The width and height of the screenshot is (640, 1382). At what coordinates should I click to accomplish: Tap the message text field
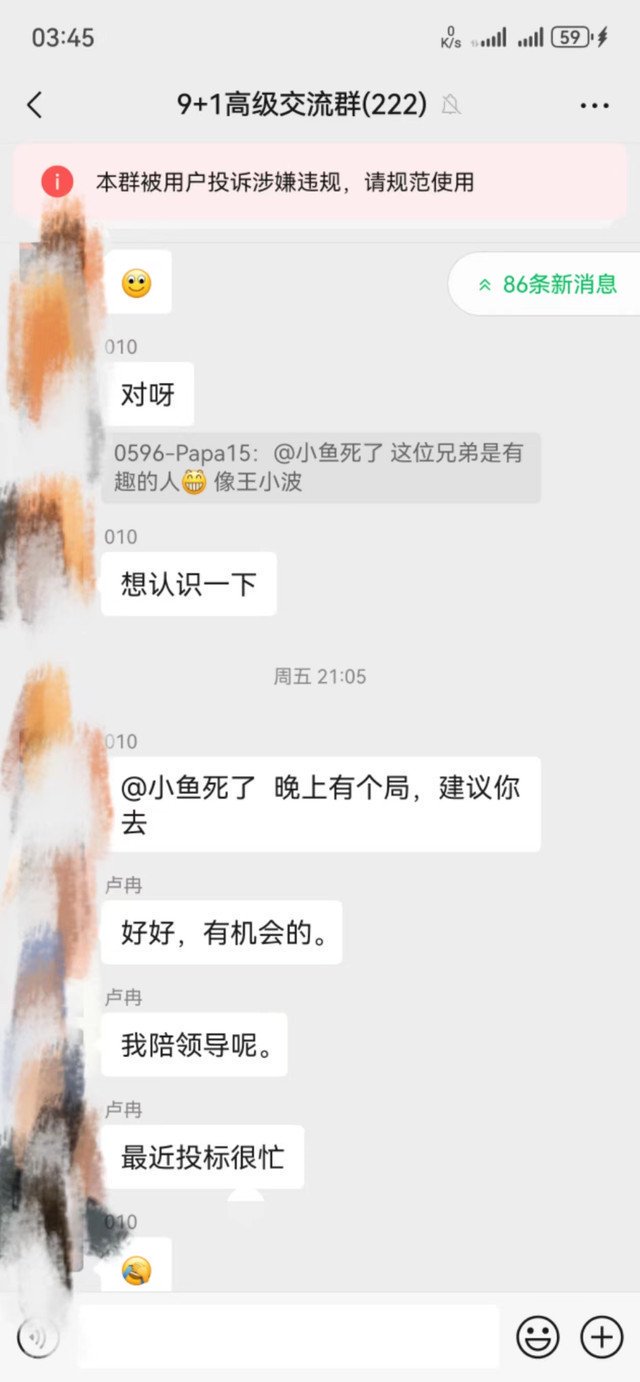(x=288, y=1337)
